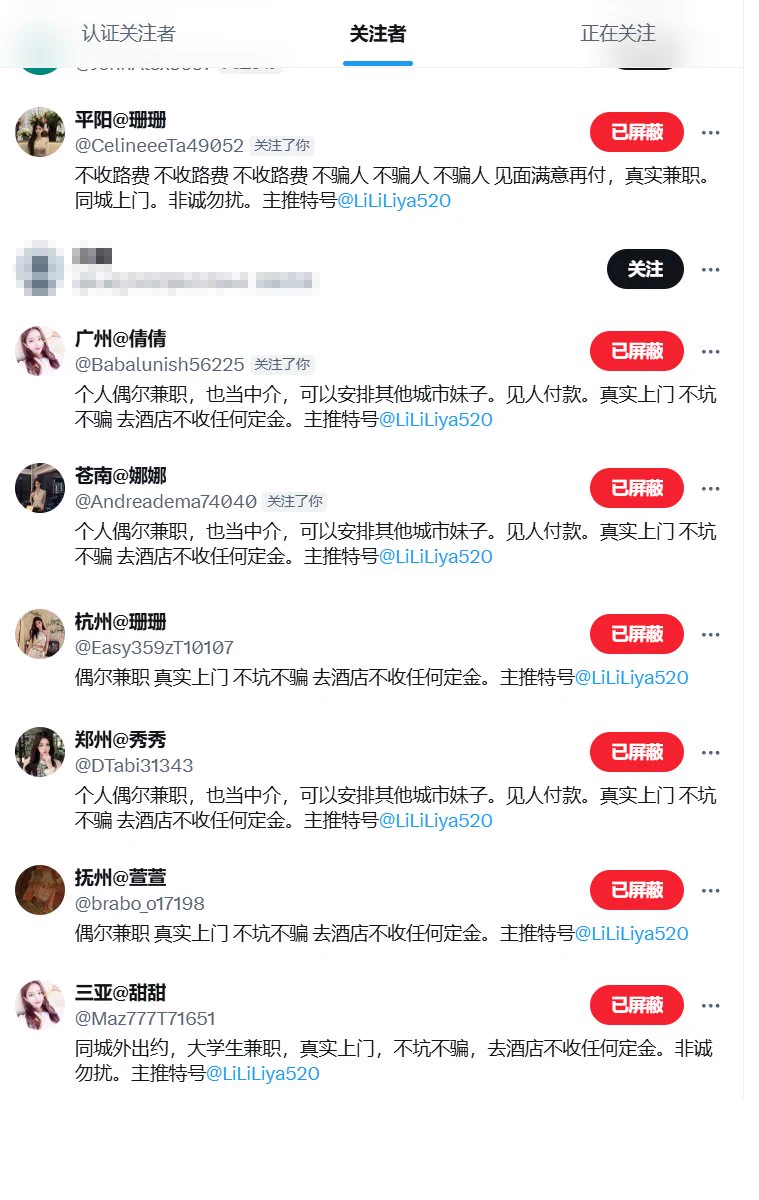Tap 已屏蔽 button for 抚州@萱萱
The width and height of the screenshot is (759, 1200).
pyautogui.click(x=637, y=890)
